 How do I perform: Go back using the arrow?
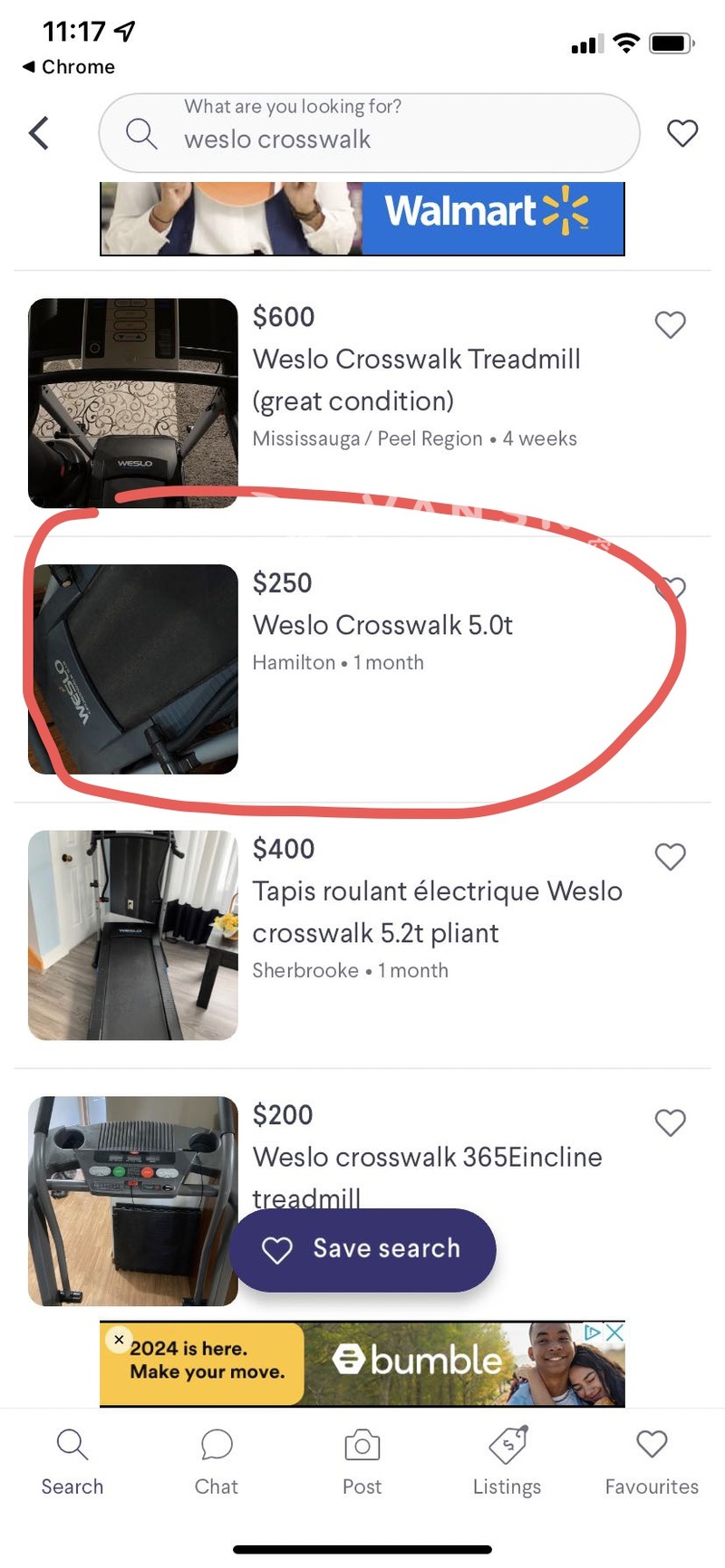pos(38,133)
